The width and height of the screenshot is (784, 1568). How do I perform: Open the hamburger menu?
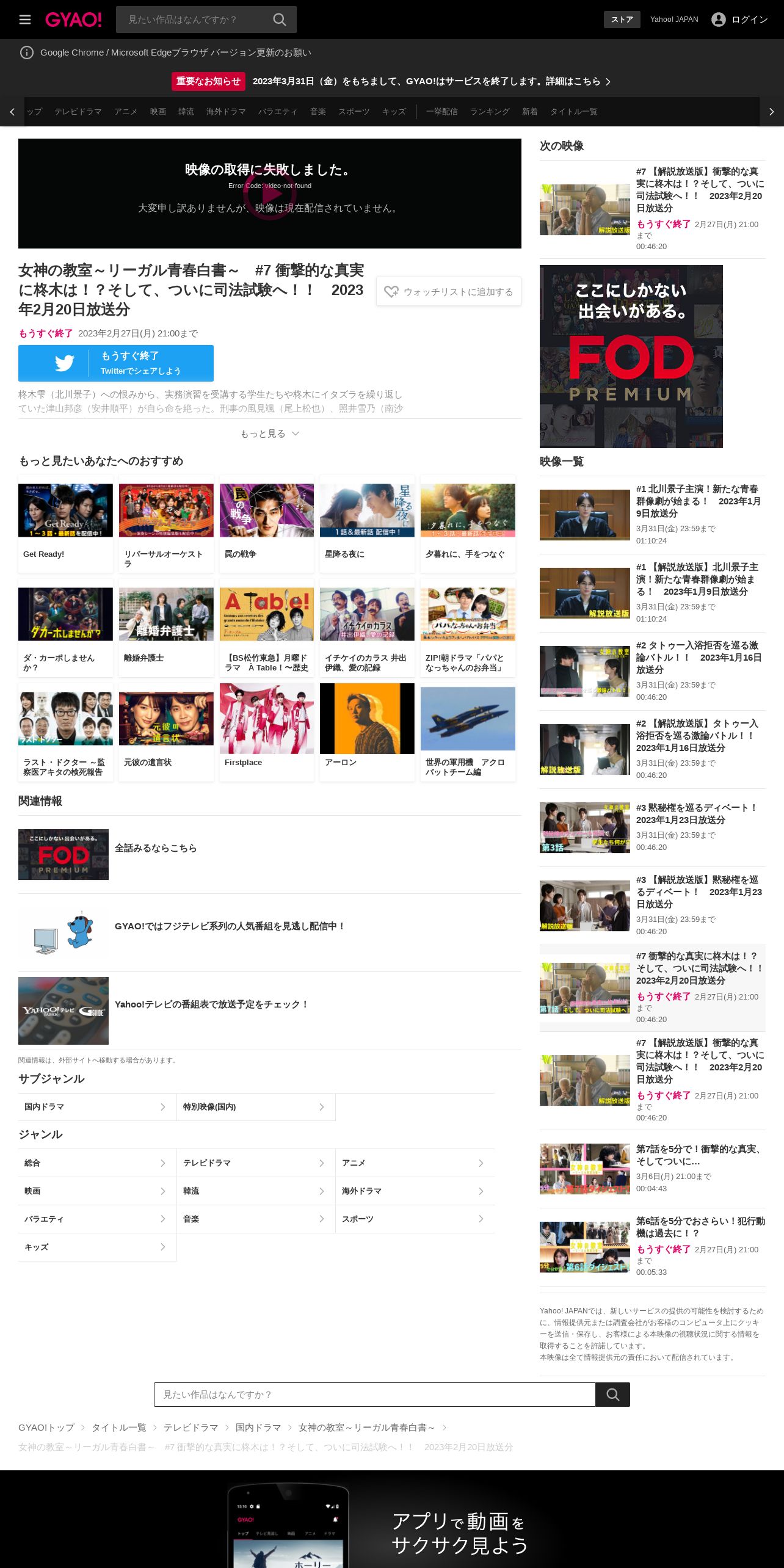click(25, 20)
